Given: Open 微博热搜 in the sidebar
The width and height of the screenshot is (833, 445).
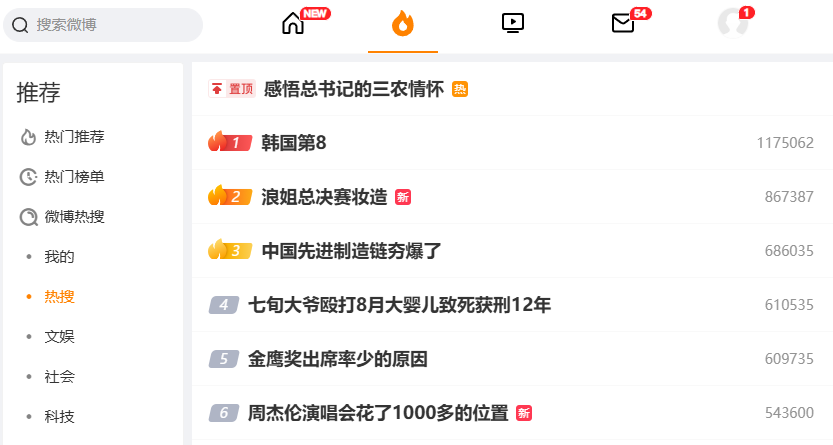Looking at the screenshot, I should [74, 217].
